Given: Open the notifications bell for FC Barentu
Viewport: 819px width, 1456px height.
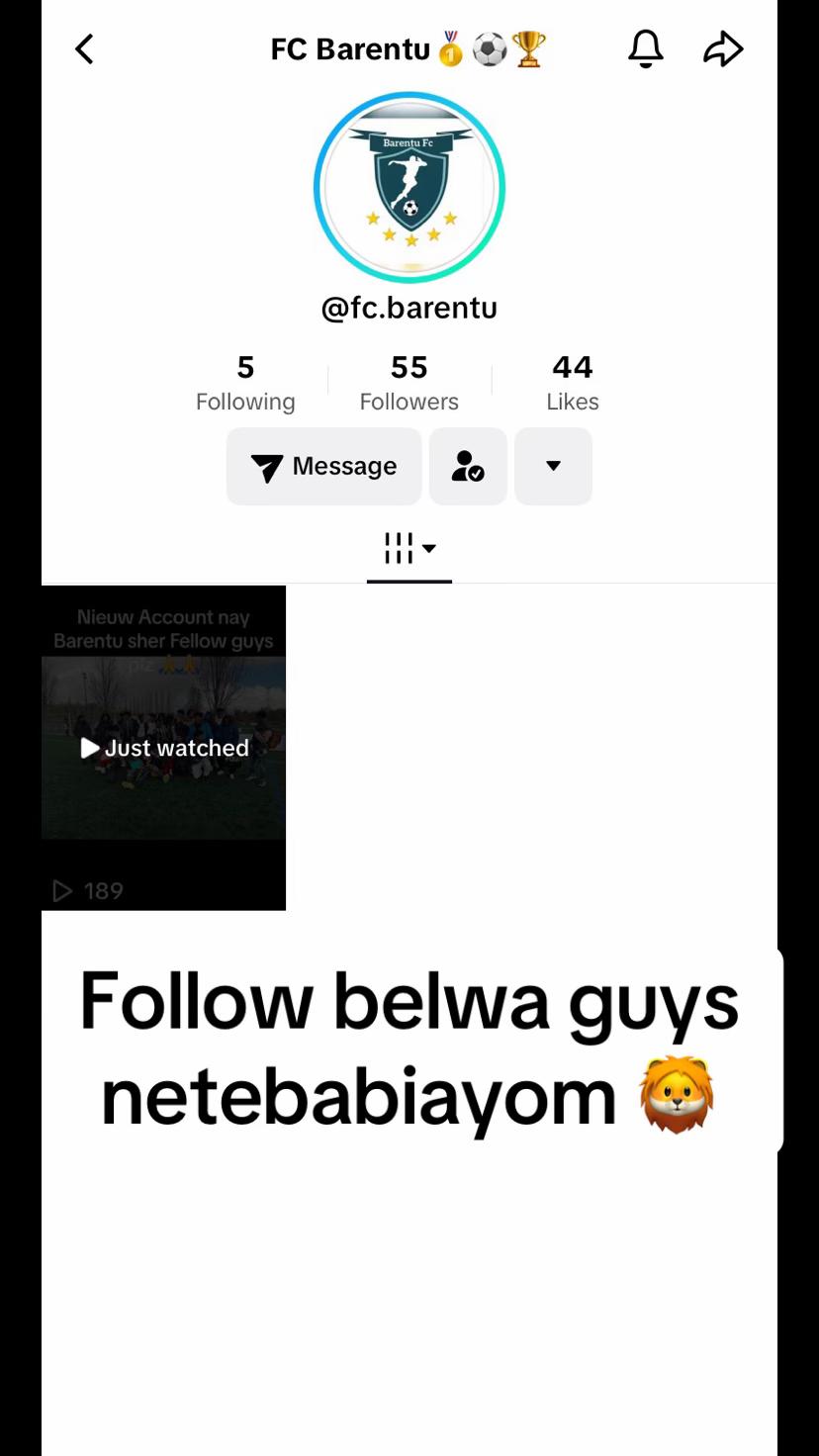Looking at the screenshot, I should pos(646,48).
